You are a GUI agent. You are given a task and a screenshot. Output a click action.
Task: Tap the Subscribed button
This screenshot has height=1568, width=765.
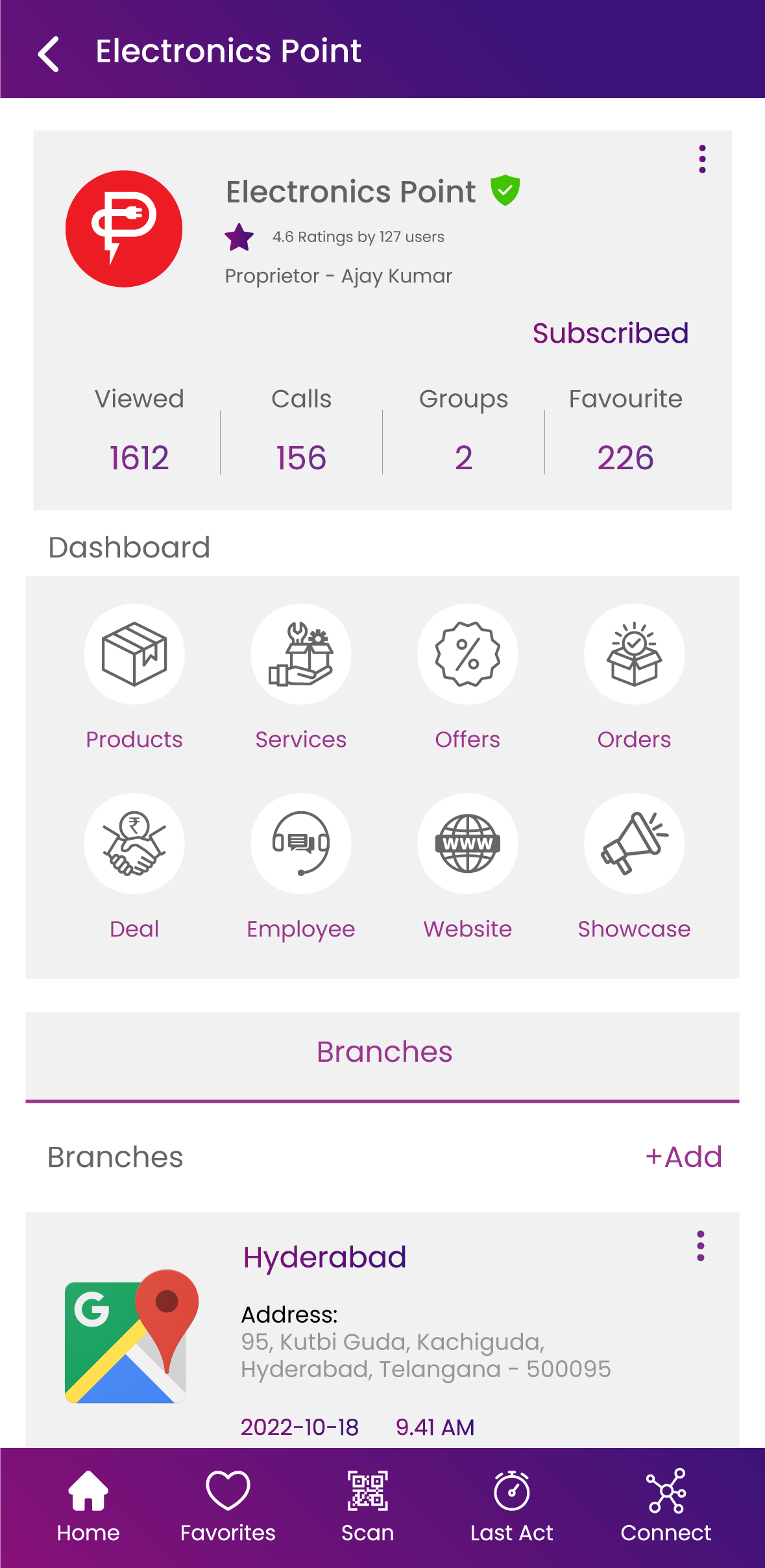pos(610,333)
